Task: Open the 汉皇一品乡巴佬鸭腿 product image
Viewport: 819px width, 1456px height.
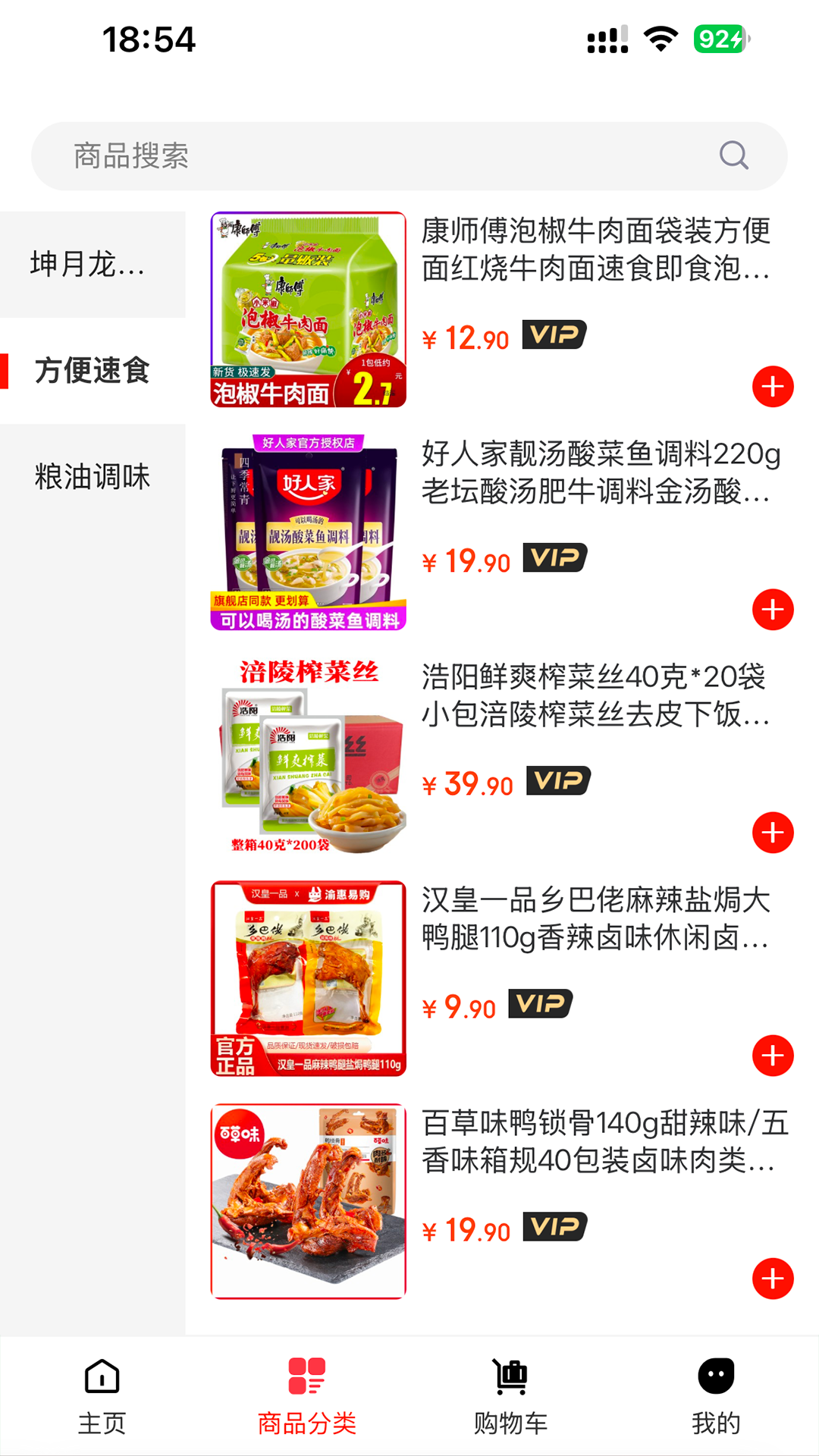Action: tap(308, 974)
